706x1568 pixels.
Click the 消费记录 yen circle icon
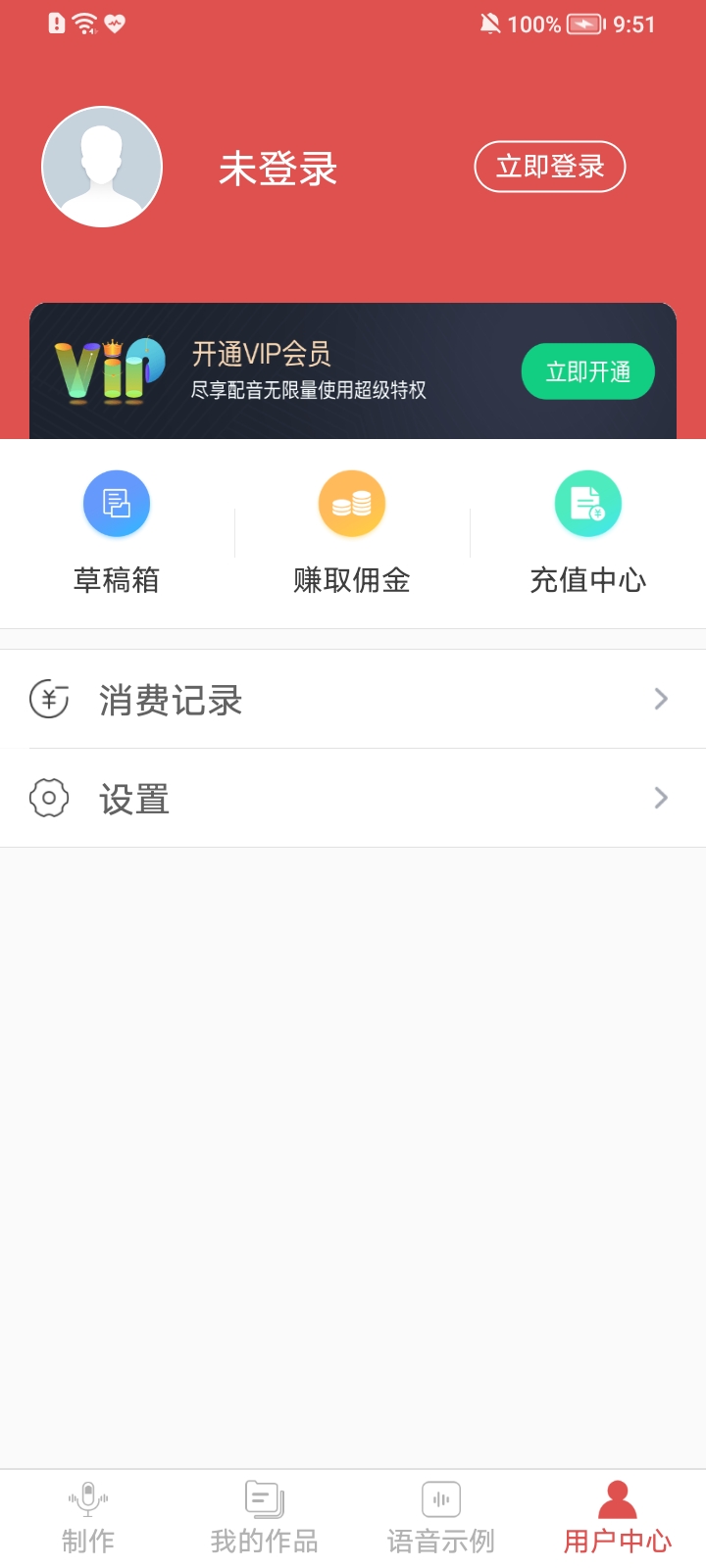pyautogui.click(x=49, y=699)
